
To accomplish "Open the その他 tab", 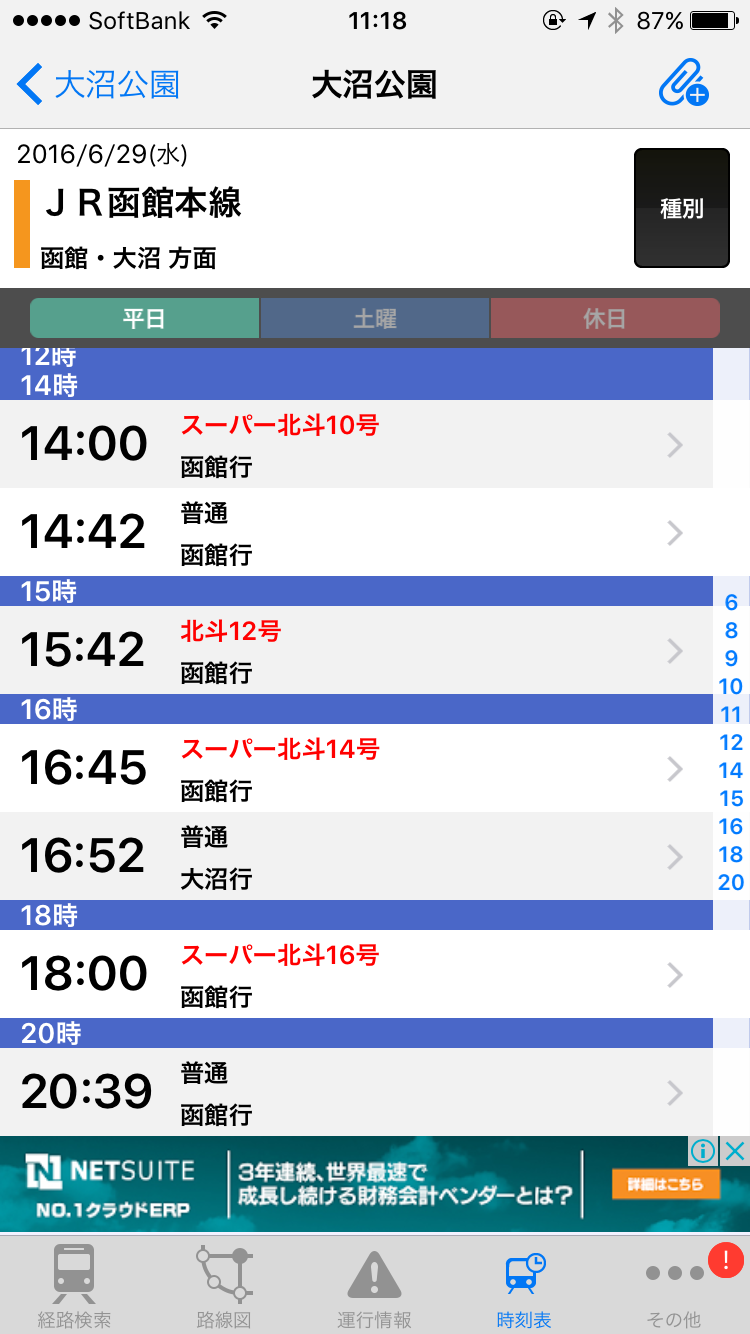I will (675, 1286).
